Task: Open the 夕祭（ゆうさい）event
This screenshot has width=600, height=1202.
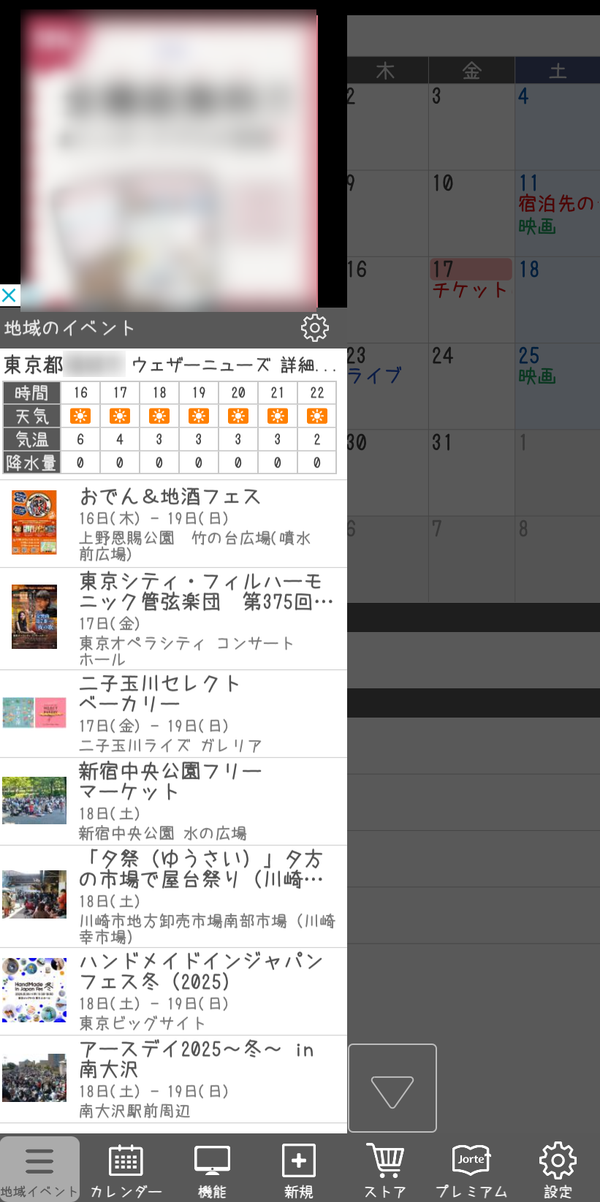Action: [x=173, y=896]
